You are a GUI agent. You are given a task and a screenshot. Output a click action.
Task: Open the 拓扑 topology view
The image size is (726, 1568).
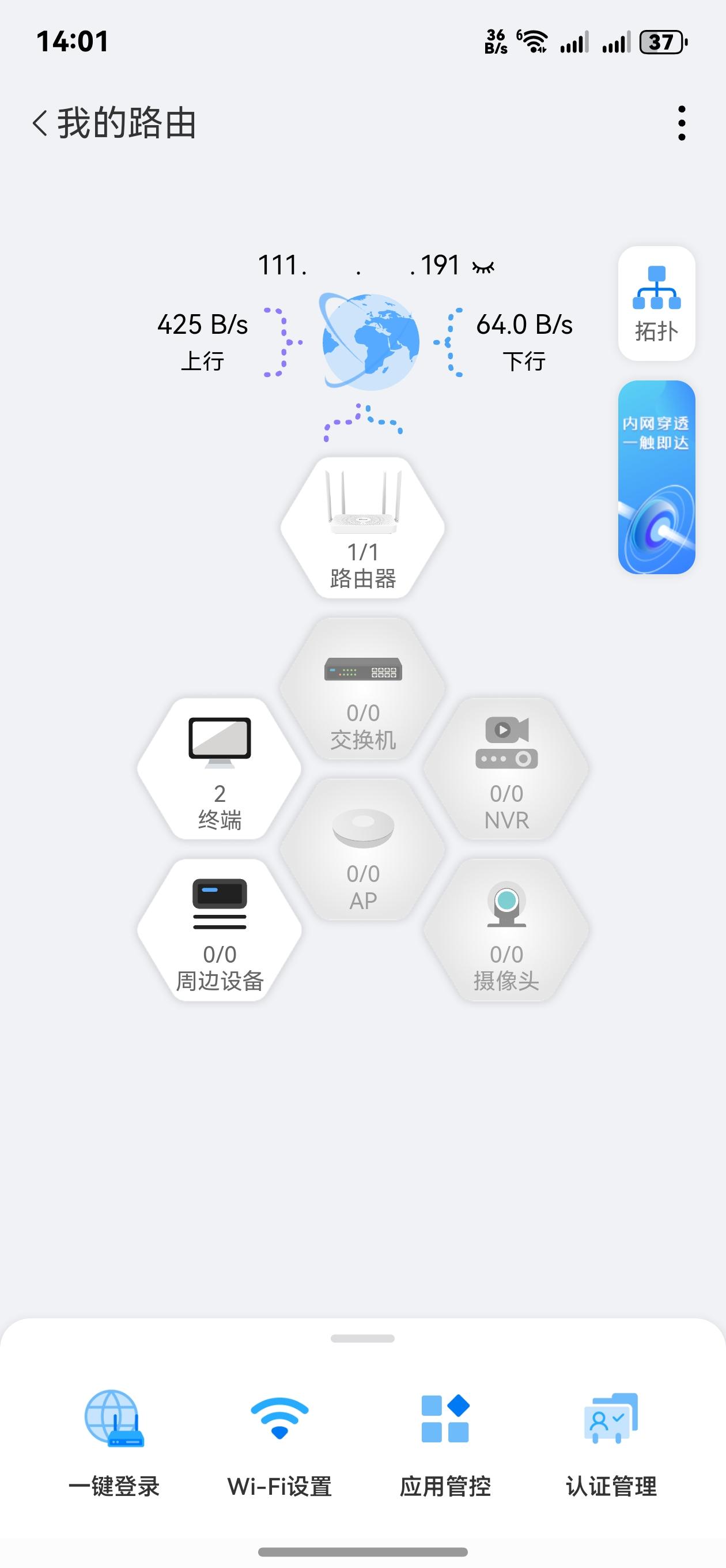(656, 303)
